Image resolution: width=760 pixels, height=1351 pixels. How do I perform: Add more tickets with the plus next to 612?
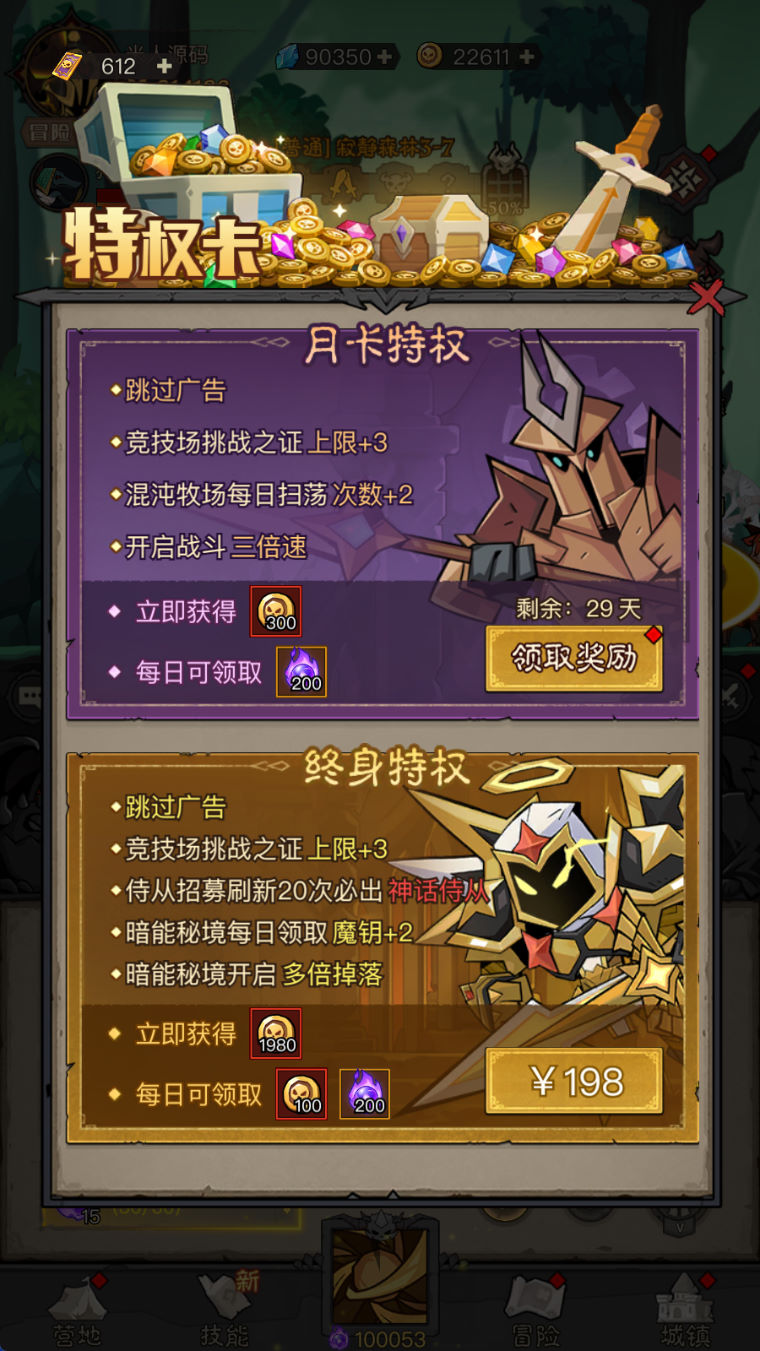(x=165, y=66)
